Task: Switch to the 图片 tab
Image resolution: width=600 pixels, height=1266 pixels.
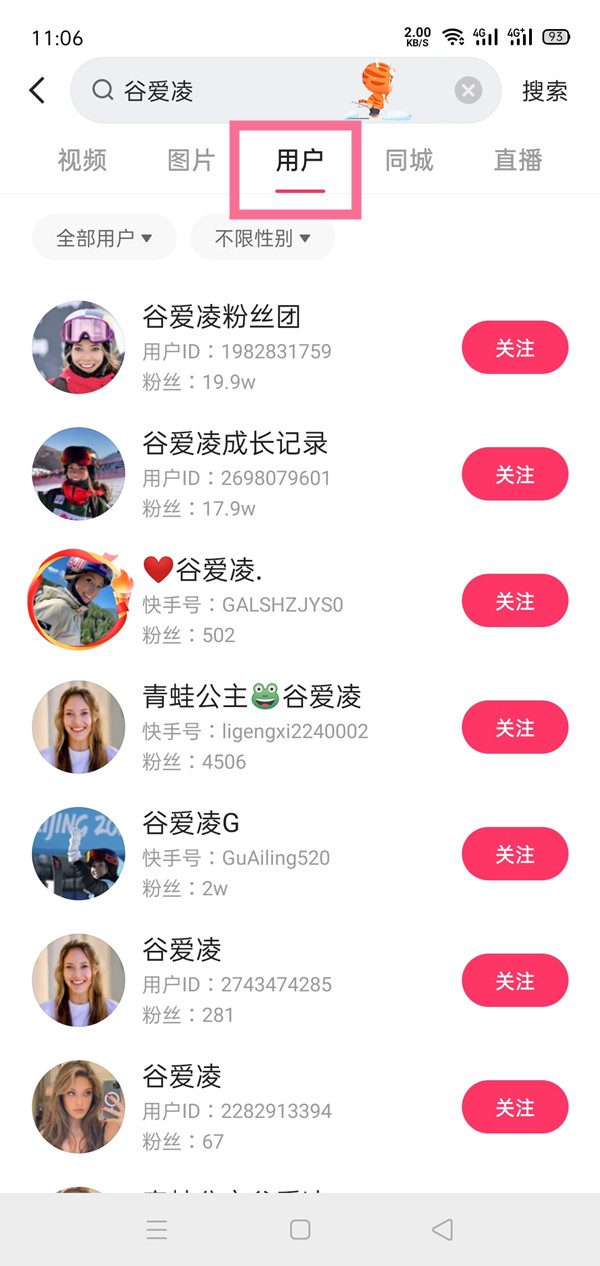Action: (x=191, y=160)
